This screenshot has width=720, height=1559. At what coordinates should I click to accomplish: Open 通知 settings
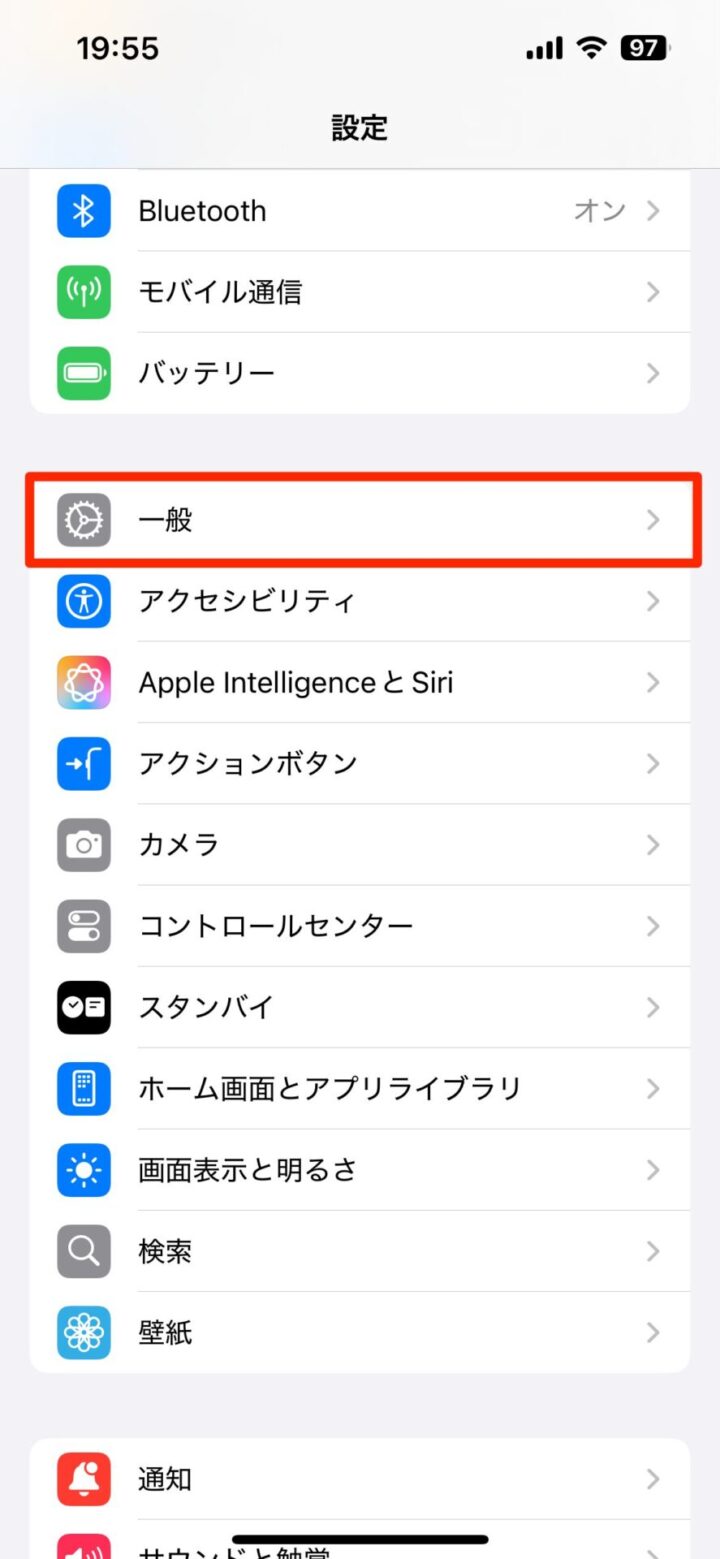[x=360, y=1479]
